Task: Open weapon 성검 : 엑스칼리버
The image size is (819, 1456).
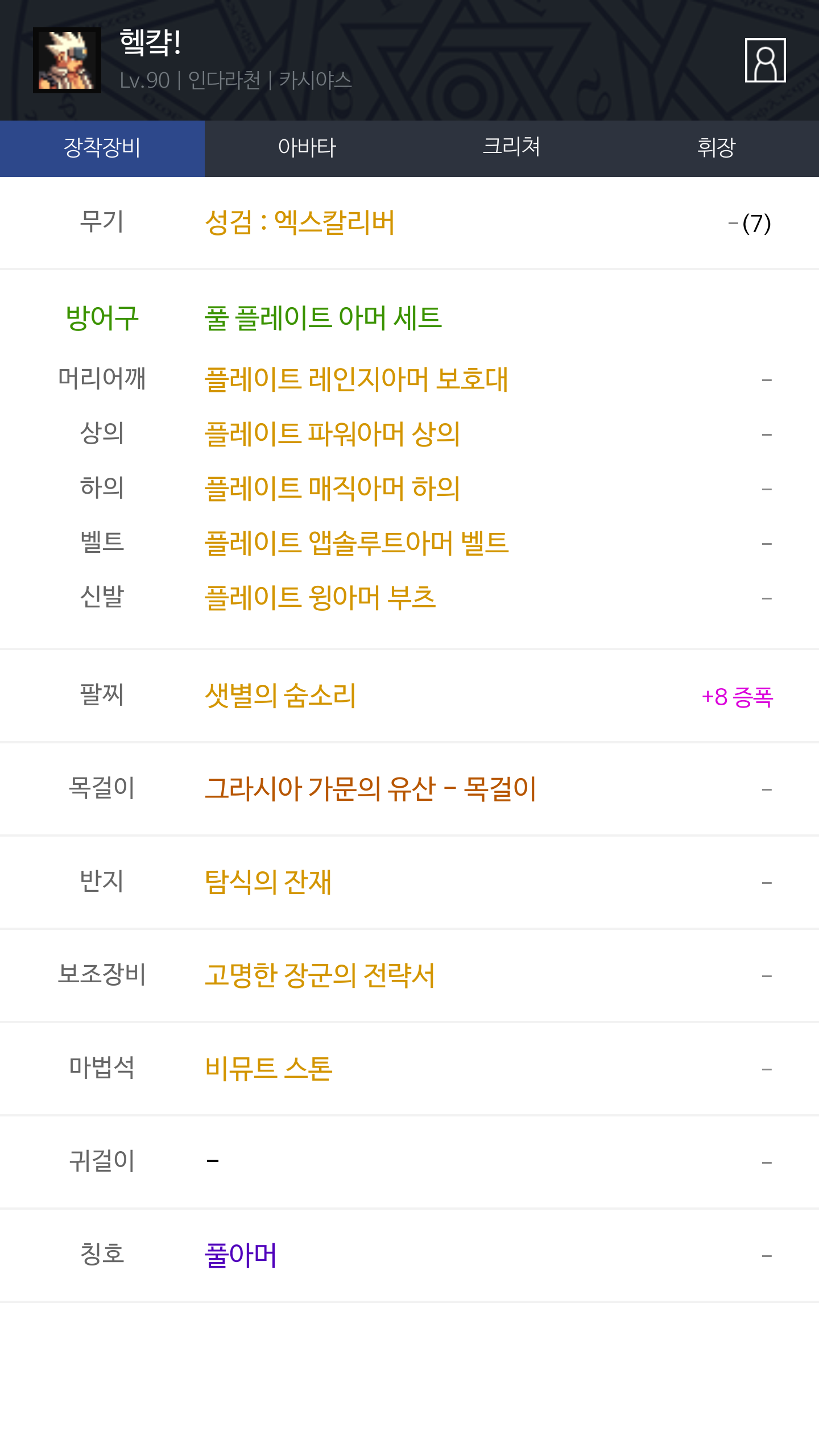Action: click(x=300, y=222)
